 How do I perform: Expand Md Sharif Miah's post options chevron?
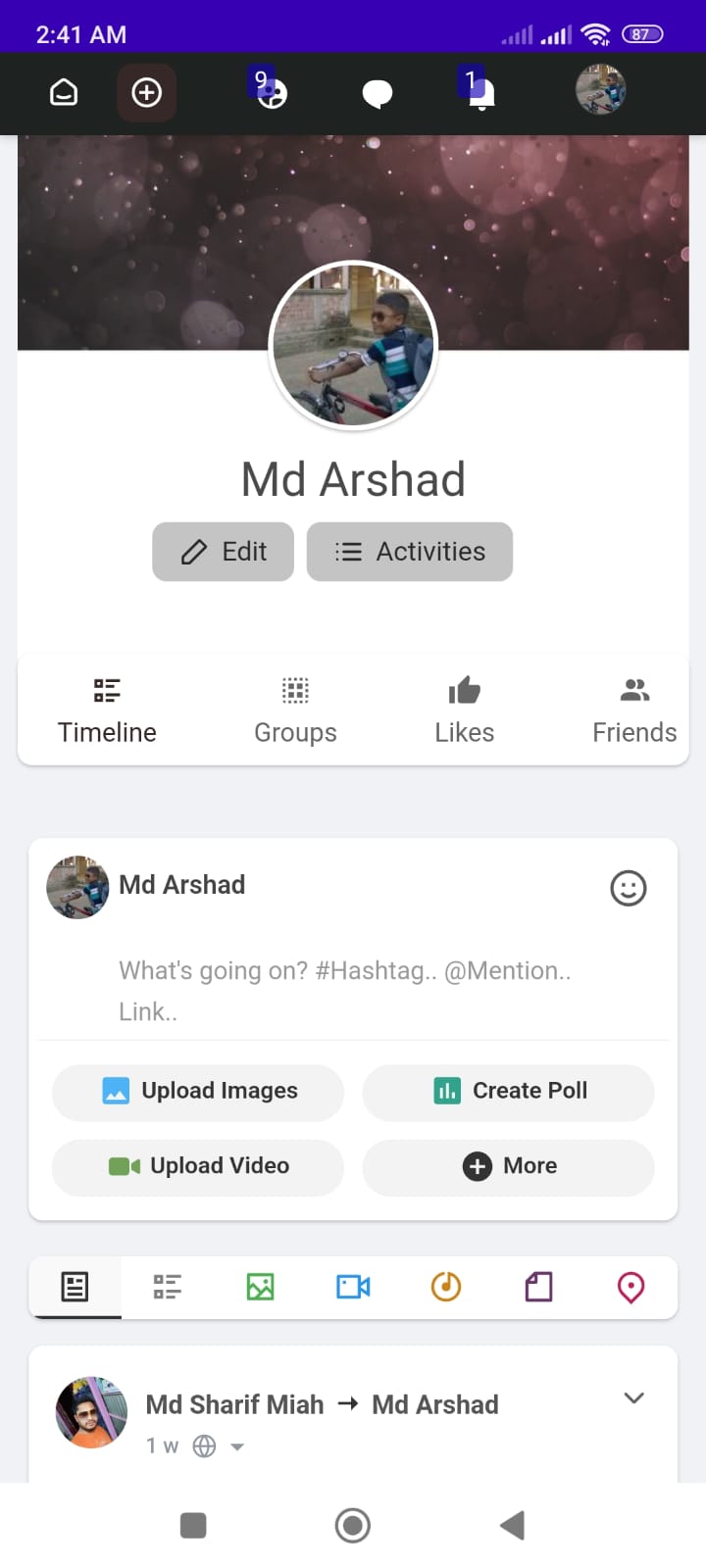pyautogui.click(x=633, y=1398)
